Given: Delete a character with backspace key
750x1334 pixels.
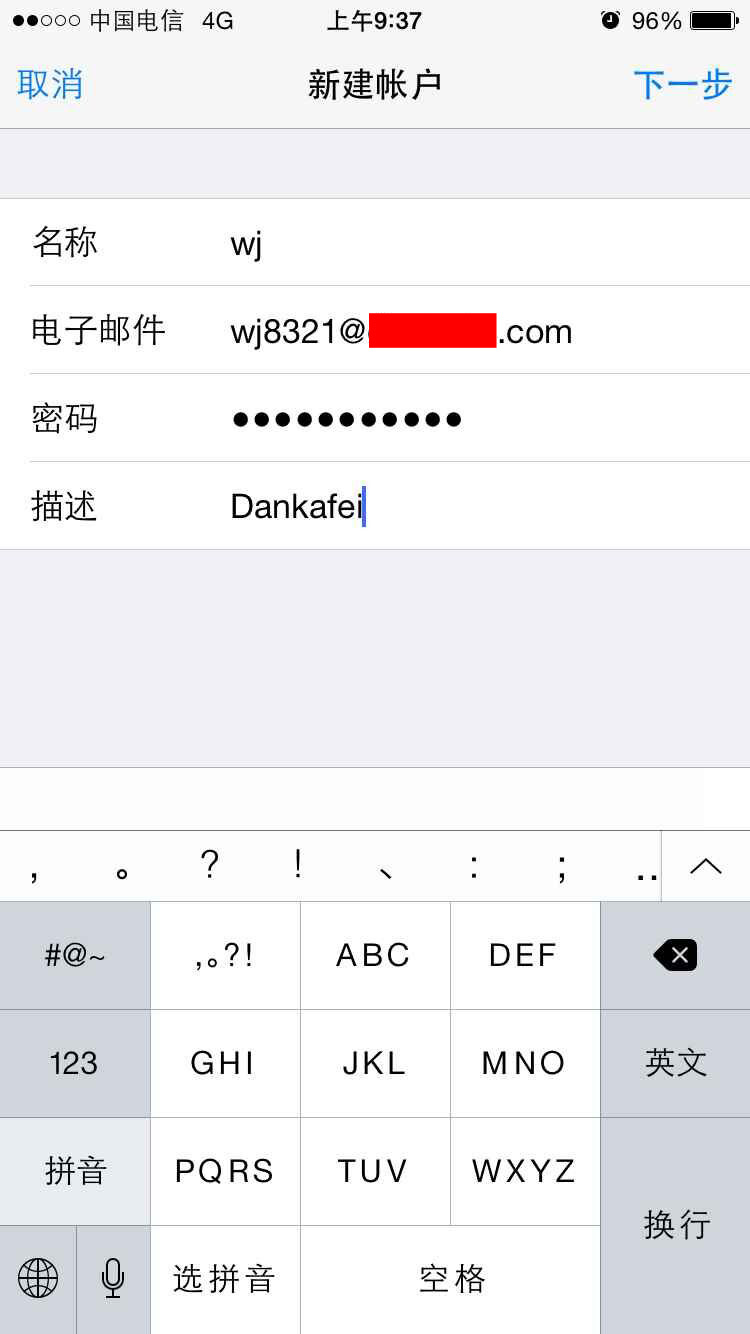Looking at the screenshot, I should pos(675,955).
